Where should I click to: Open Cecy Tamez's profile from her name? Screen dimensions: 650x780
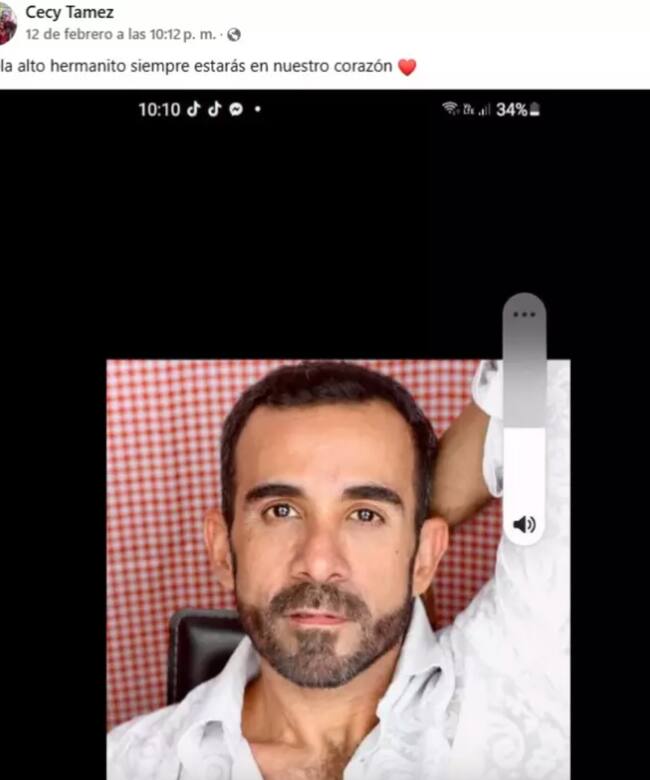[69, 12]
